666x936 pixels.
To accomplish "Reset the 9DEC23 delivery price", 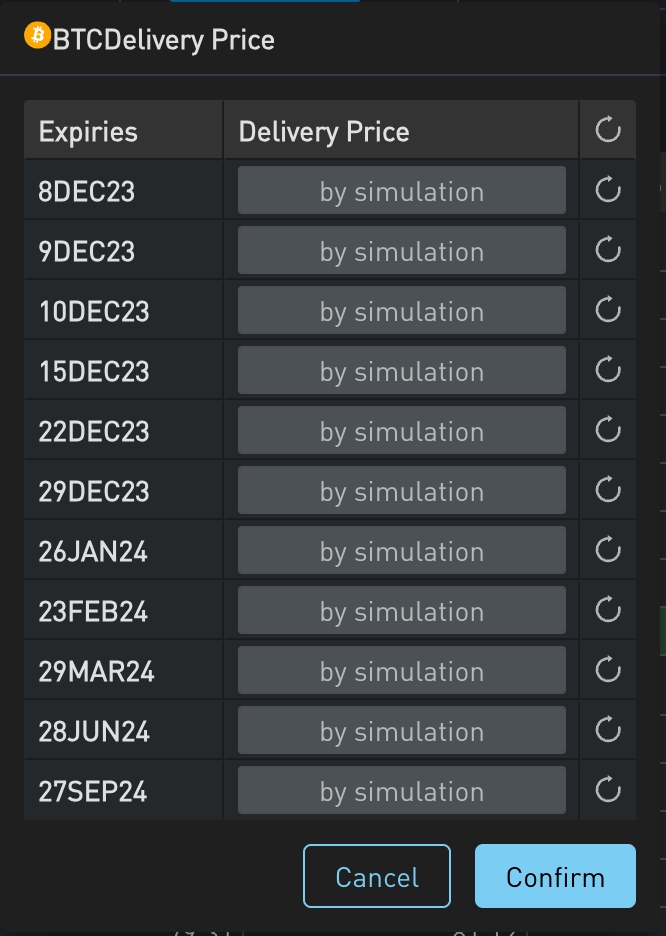I will [x=608, y=250].
